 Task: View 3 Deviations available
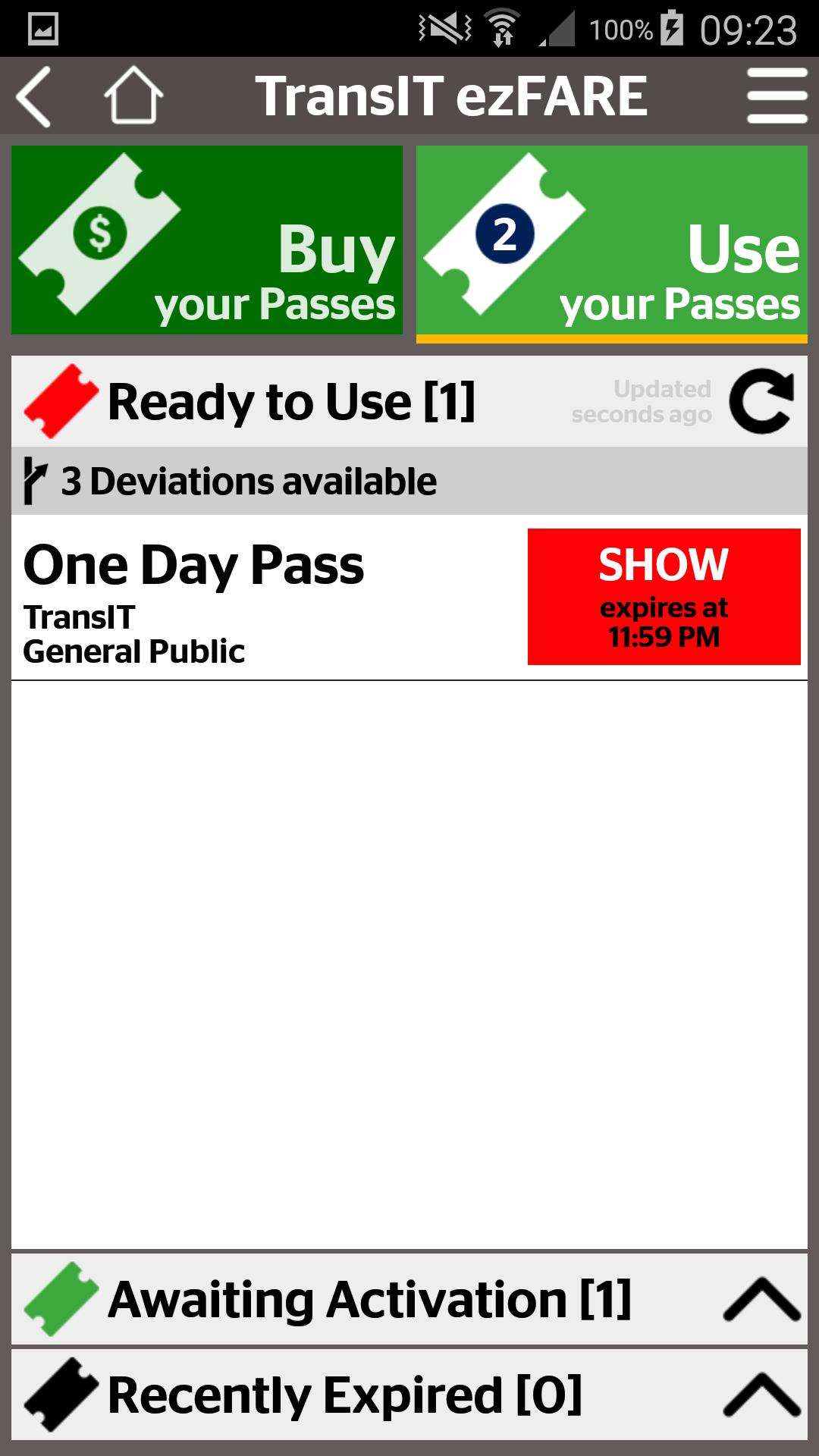pos(250,482)
